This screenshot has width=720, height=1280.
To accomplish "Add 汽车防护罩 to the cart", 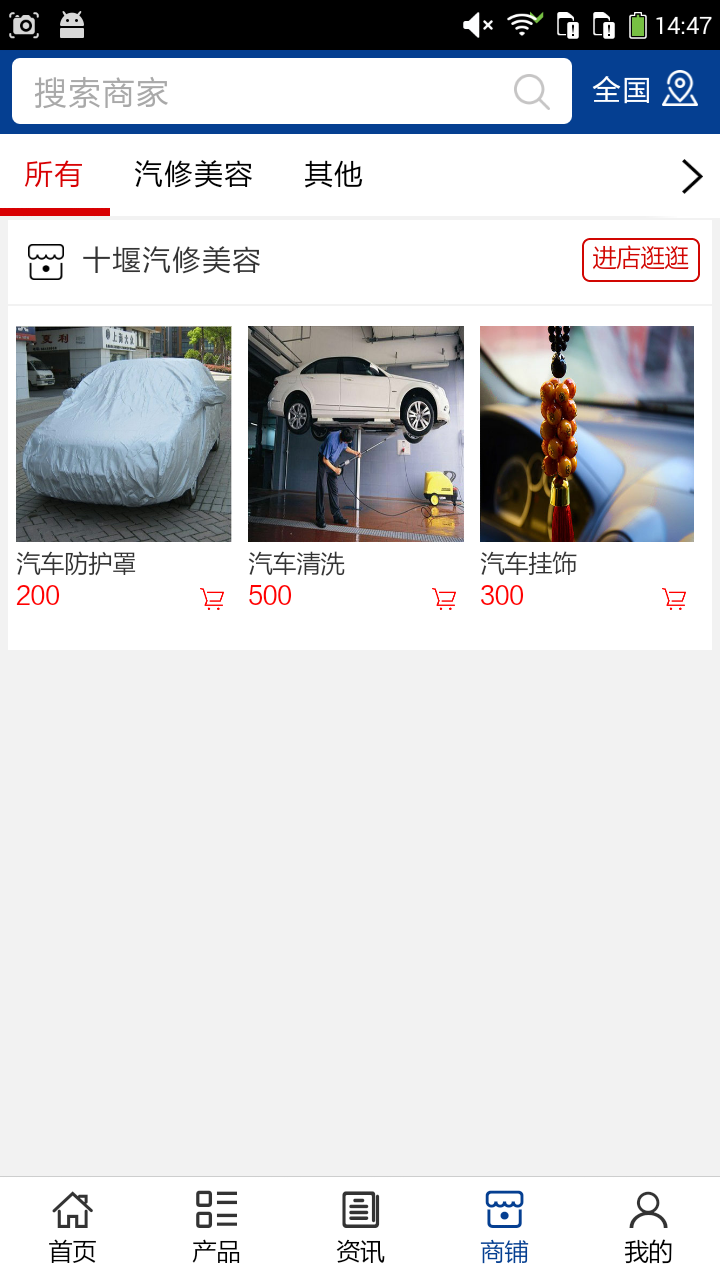I will tap(212, 599).
